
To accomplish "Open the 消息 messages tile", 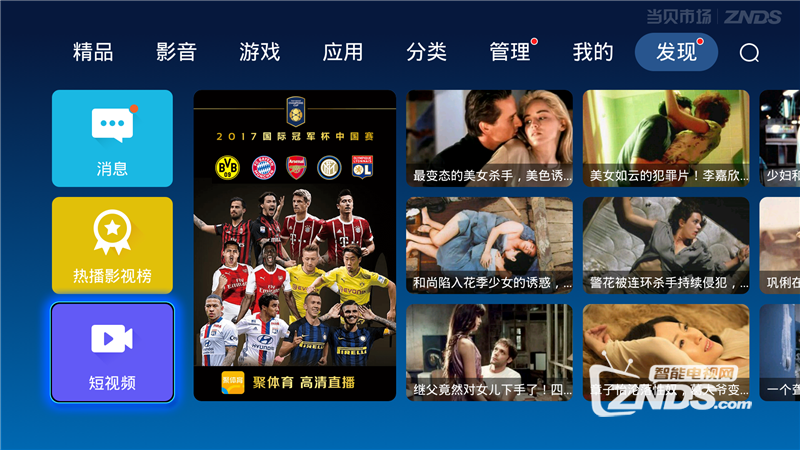I will point(112,138).
